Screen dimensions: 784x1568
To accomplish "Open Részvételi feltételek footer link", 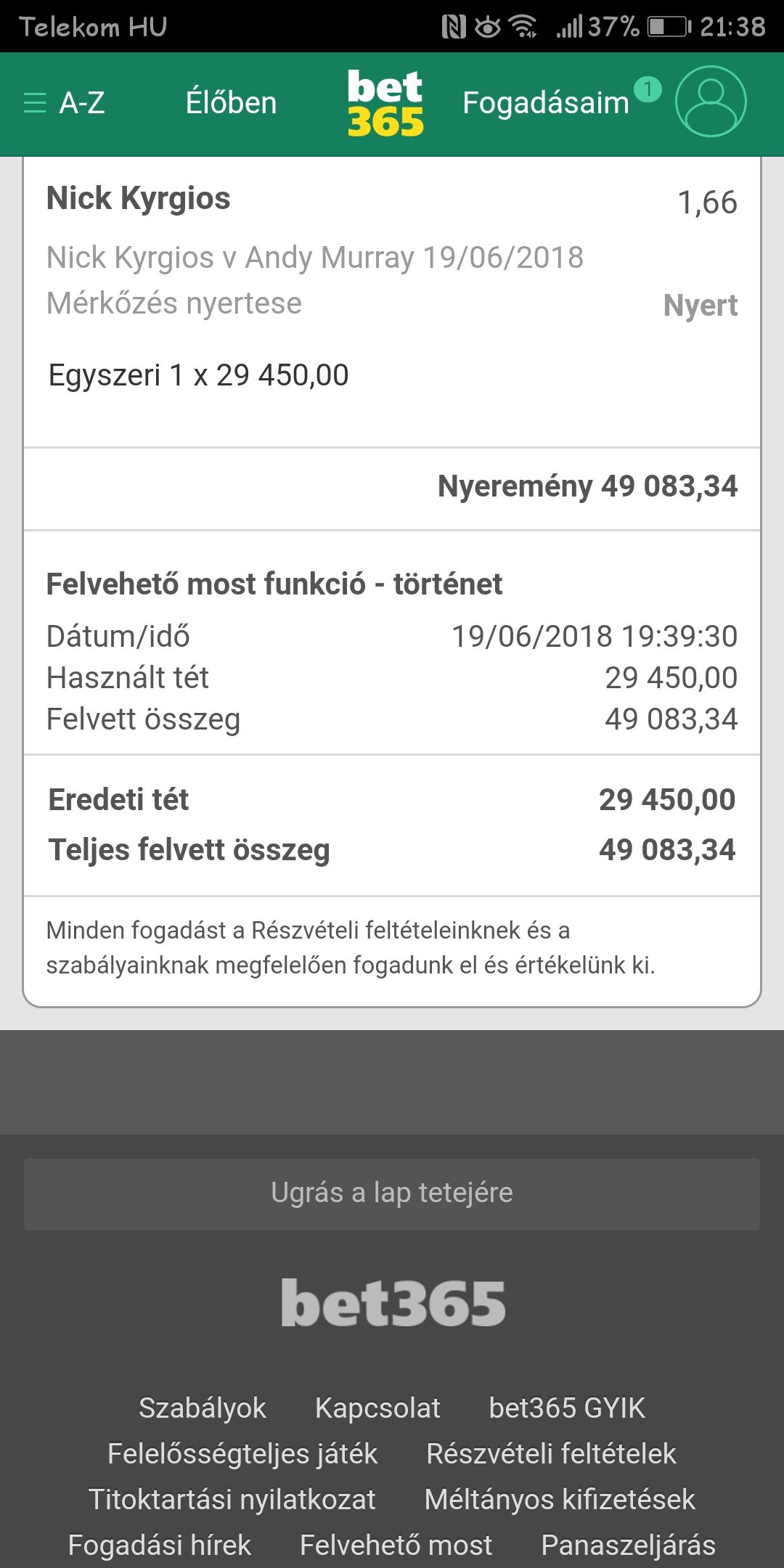I will coord(551,1453).
